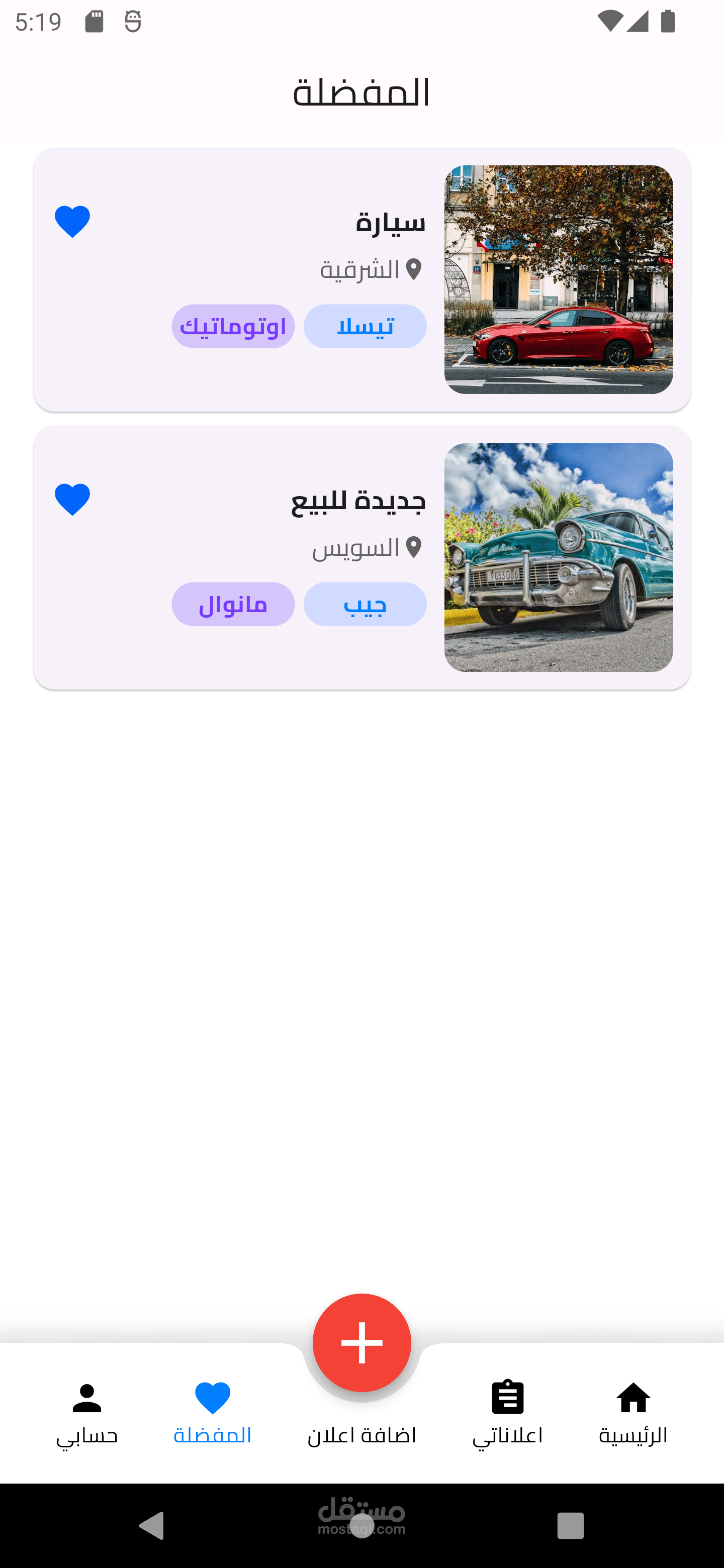724x1568 pixels.
Task: Open the سيارة car listing card
Action: [361, 279]
